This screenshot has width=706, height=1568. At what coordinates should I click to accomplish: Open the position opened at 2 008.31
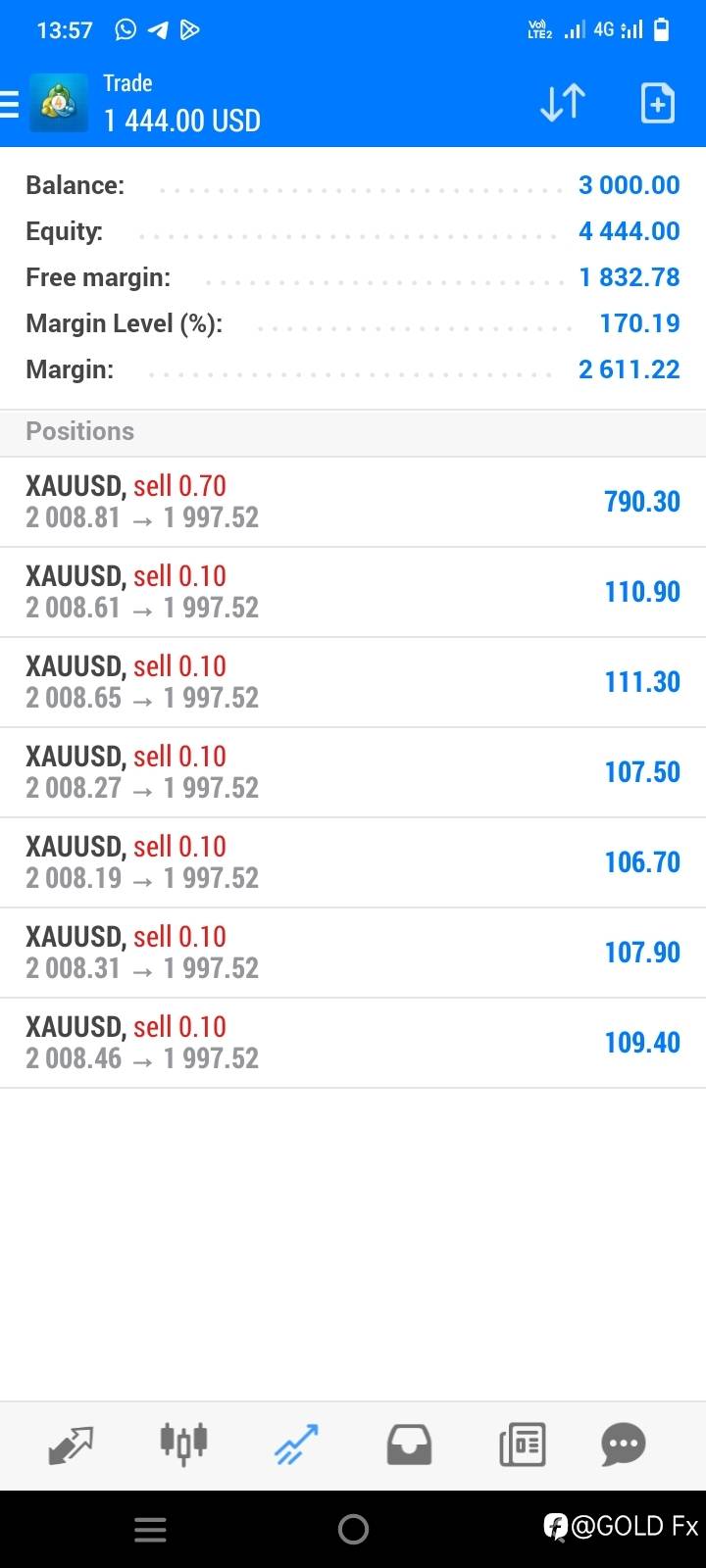pos(353,953)
